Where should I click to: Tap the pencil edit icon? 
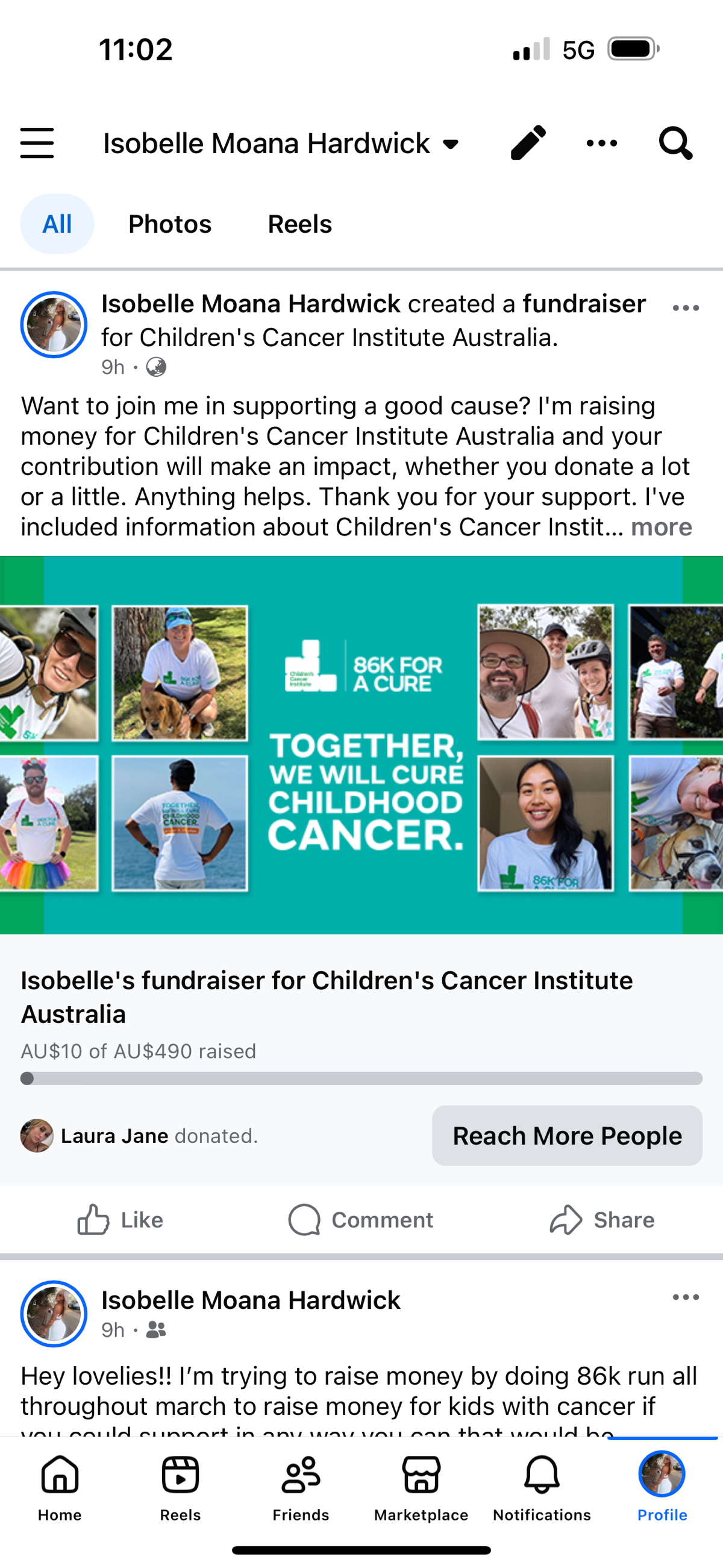pyautogui.click(x=528, y=143)
